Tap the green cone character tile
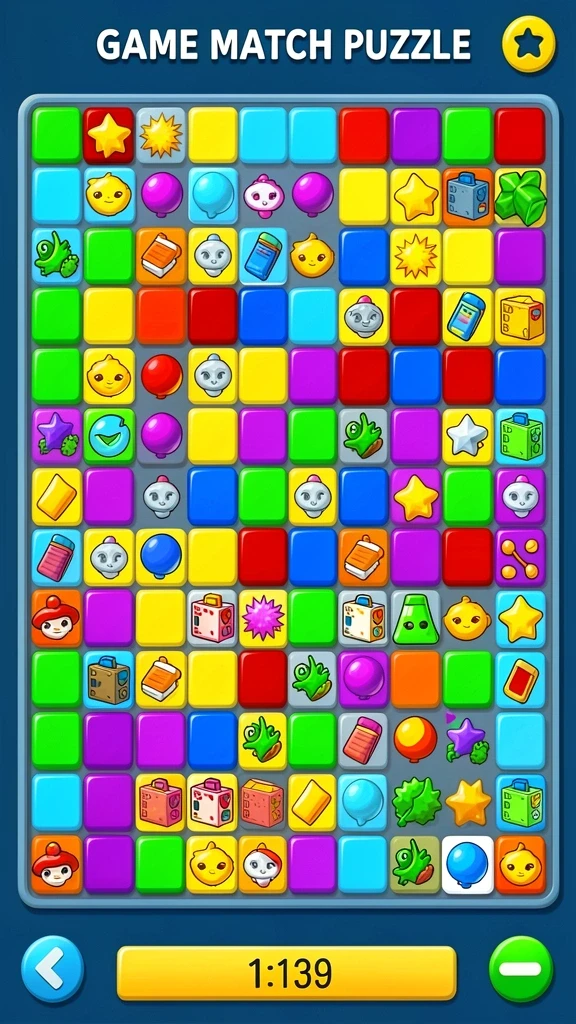This screenshot has width=576, height=1024. click(415, 618)
